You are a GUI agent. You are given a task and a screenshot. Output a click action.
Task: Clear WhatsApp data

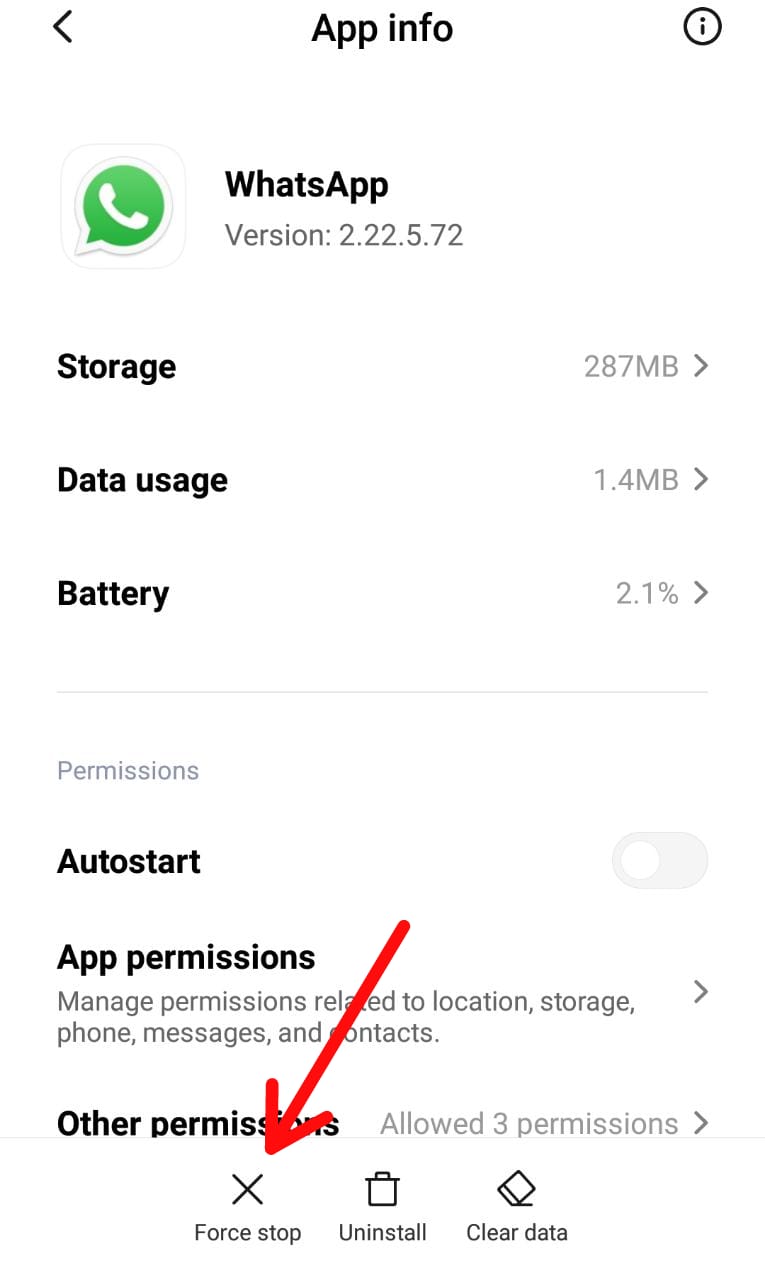[x=516, y=1207]
